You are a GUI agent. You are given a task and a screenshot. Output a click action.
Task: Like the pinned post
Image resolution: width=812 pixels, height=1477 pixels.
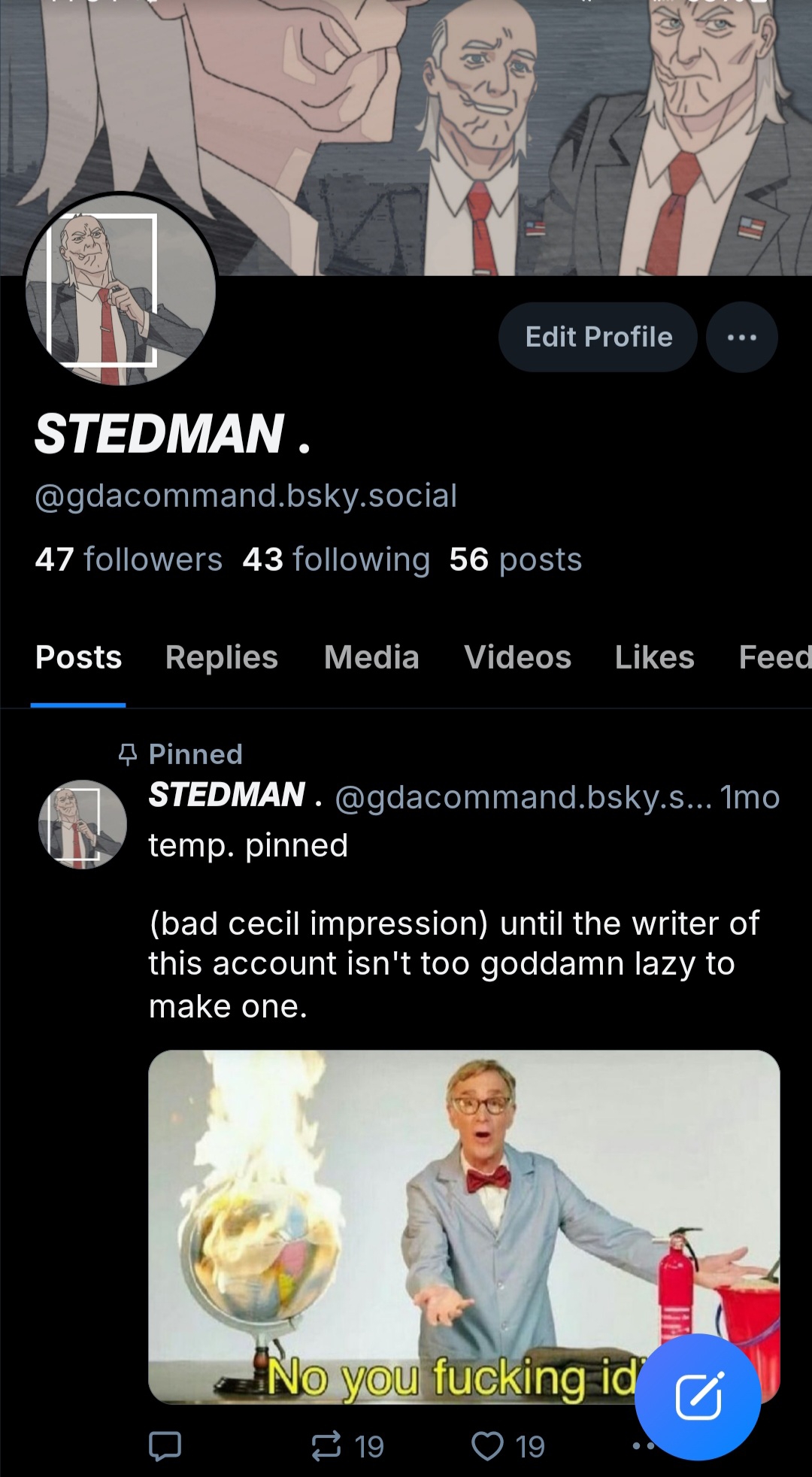click(488, 1445)
